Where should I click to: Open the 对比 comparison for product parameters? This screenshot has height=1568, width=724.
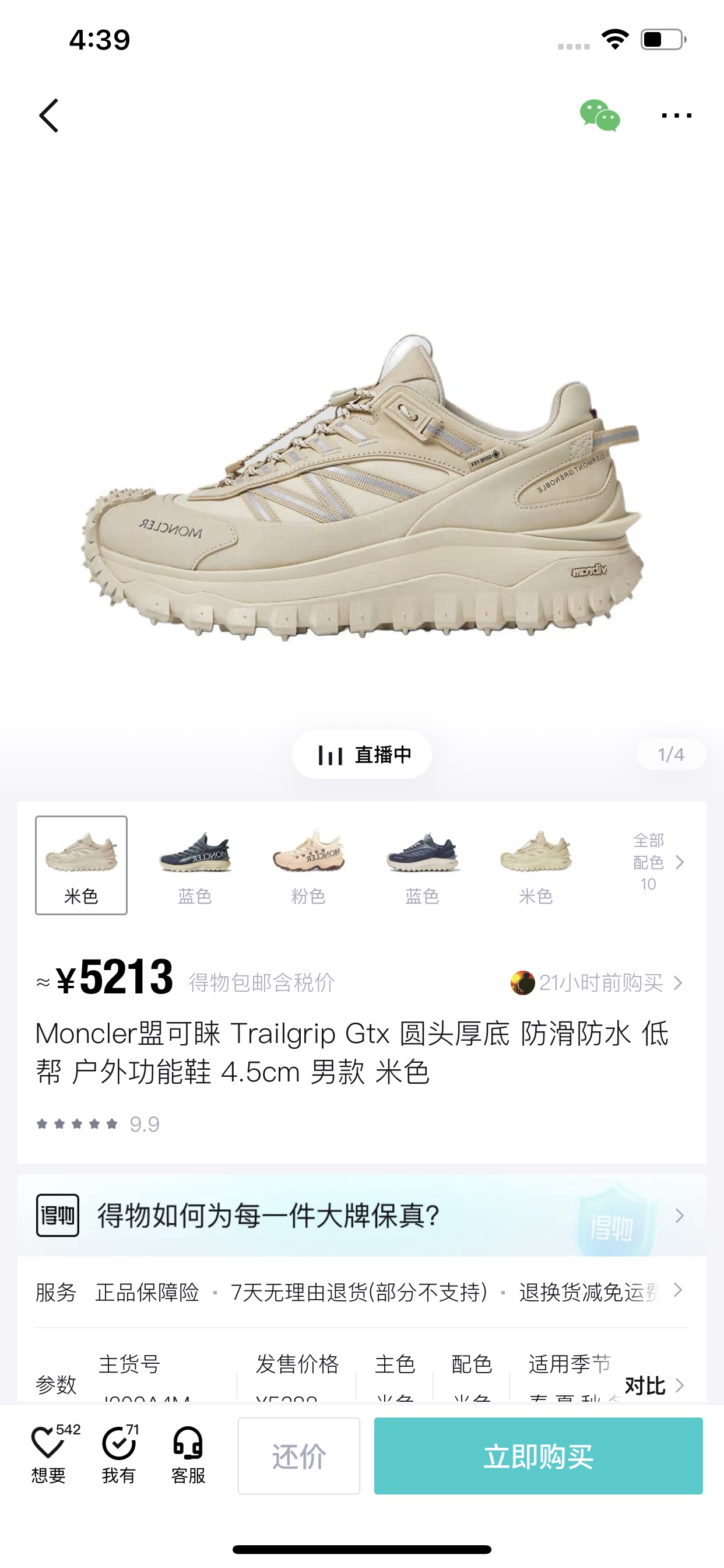(x=654, y=1385)
